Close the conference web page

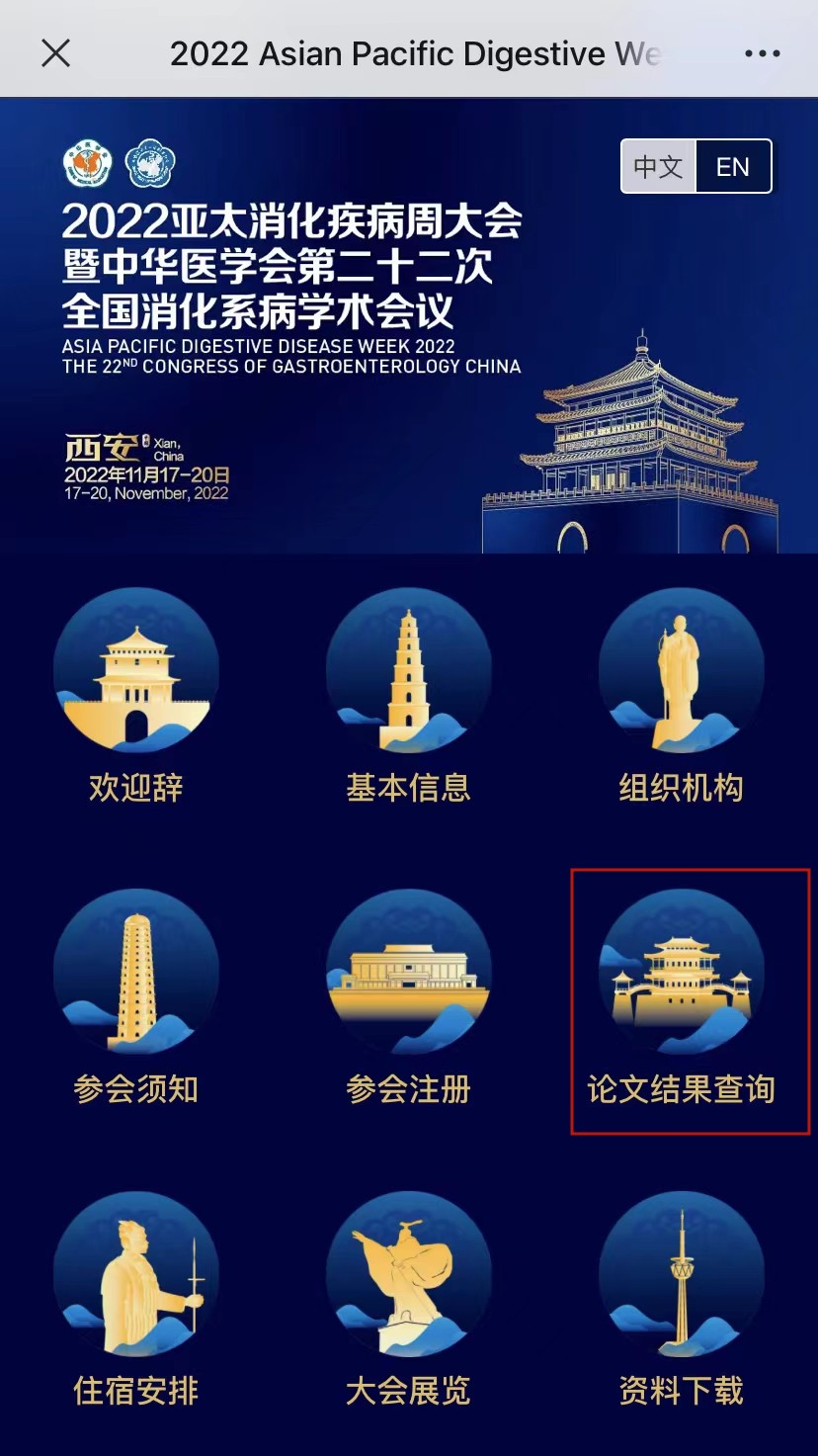56,53
